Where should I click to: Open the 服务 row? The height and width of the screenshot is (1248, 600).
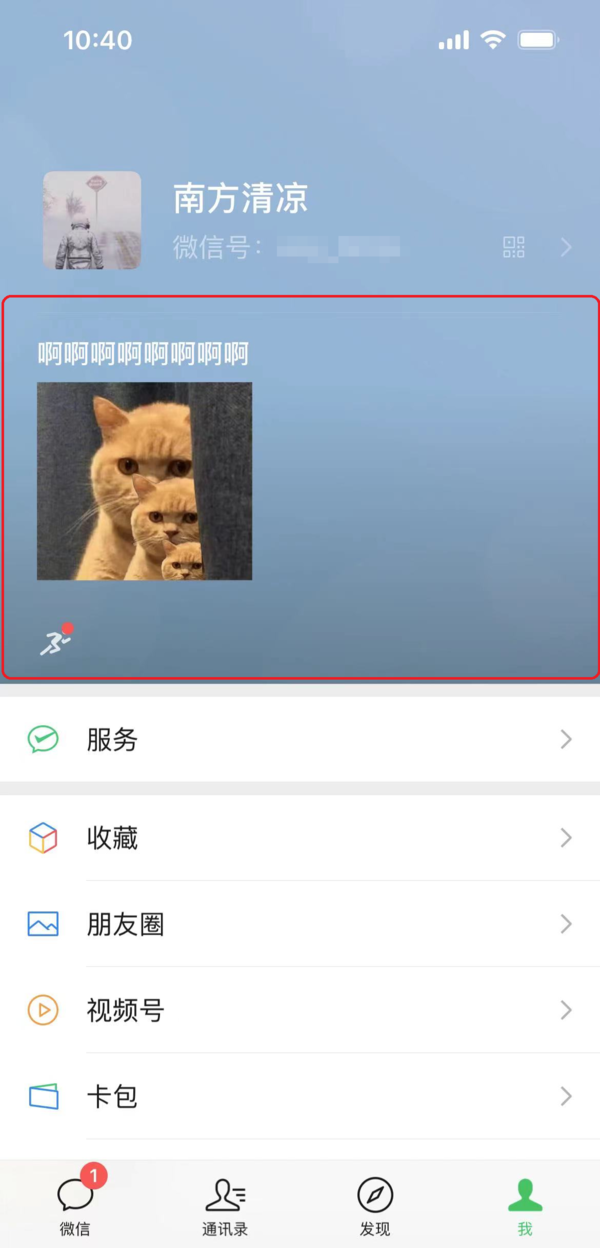click(300, 740)
